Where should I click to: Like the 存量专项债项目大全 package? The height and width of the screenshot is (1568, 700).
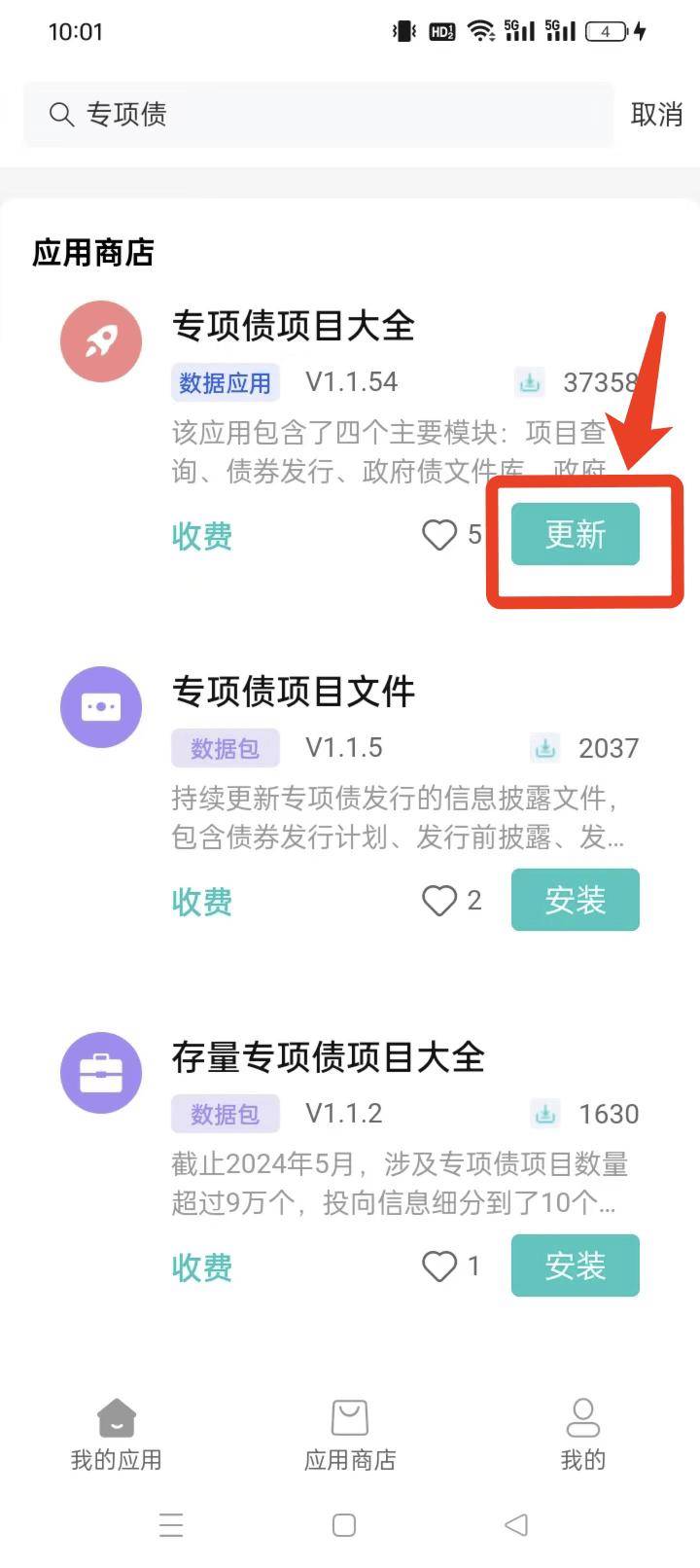click(439, 1266)
